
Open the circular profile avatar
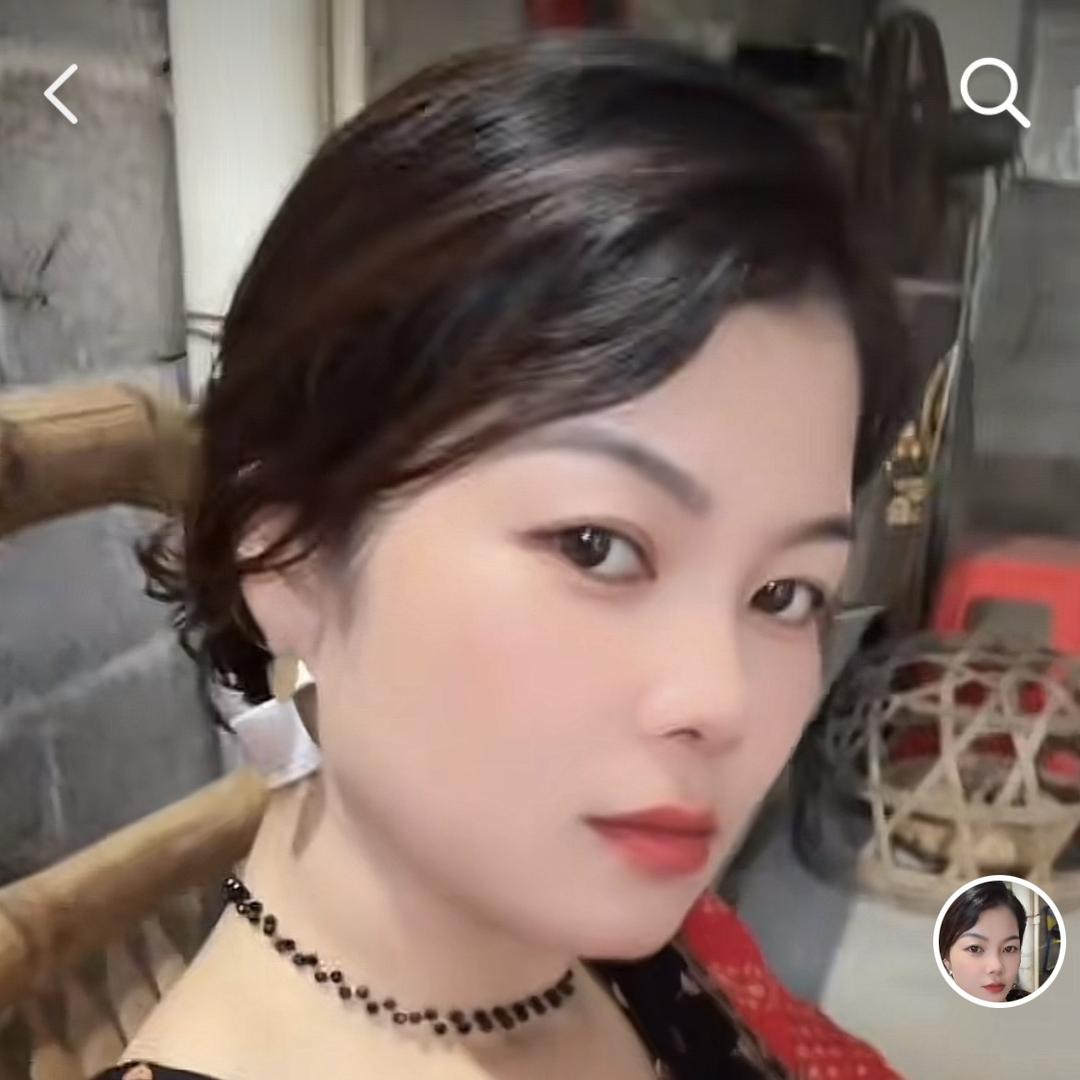(x=998, y=940)
